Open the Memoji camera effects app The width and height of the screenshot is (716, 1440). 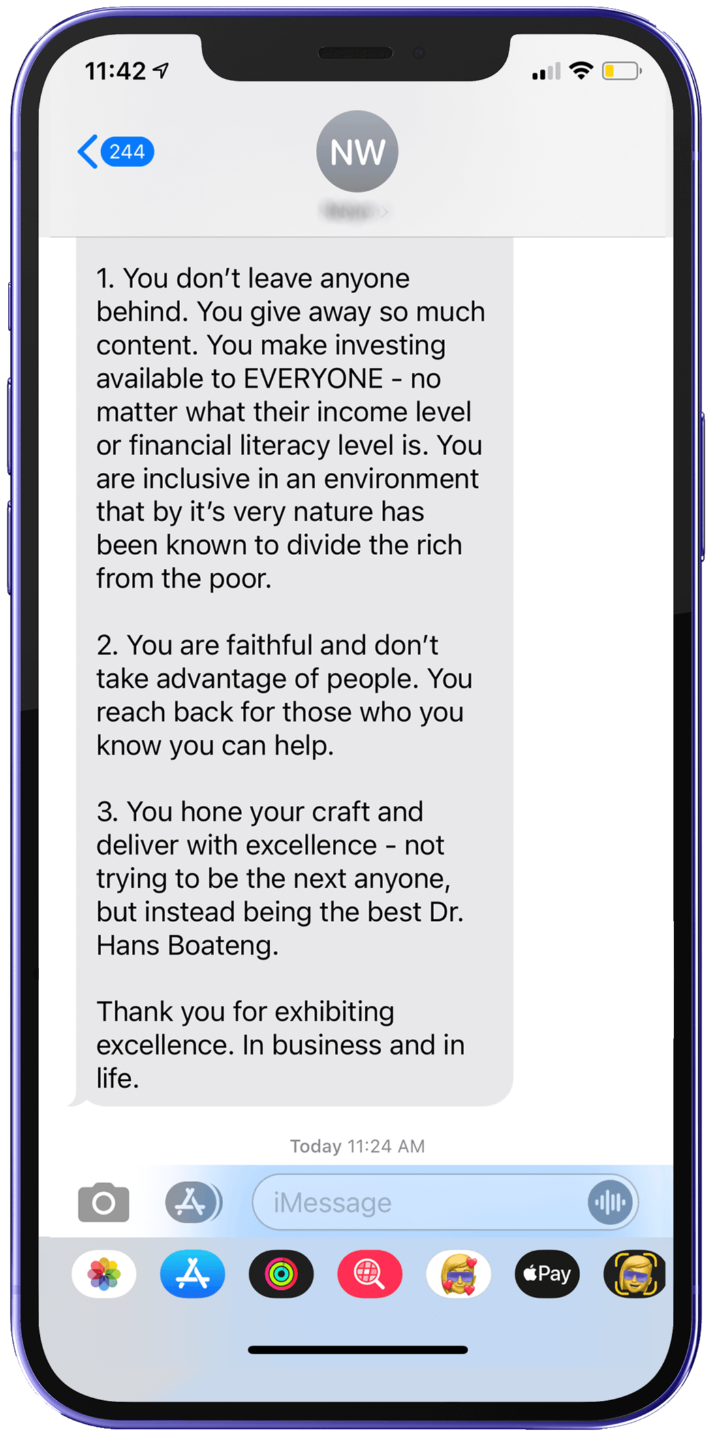point(634,1274)
